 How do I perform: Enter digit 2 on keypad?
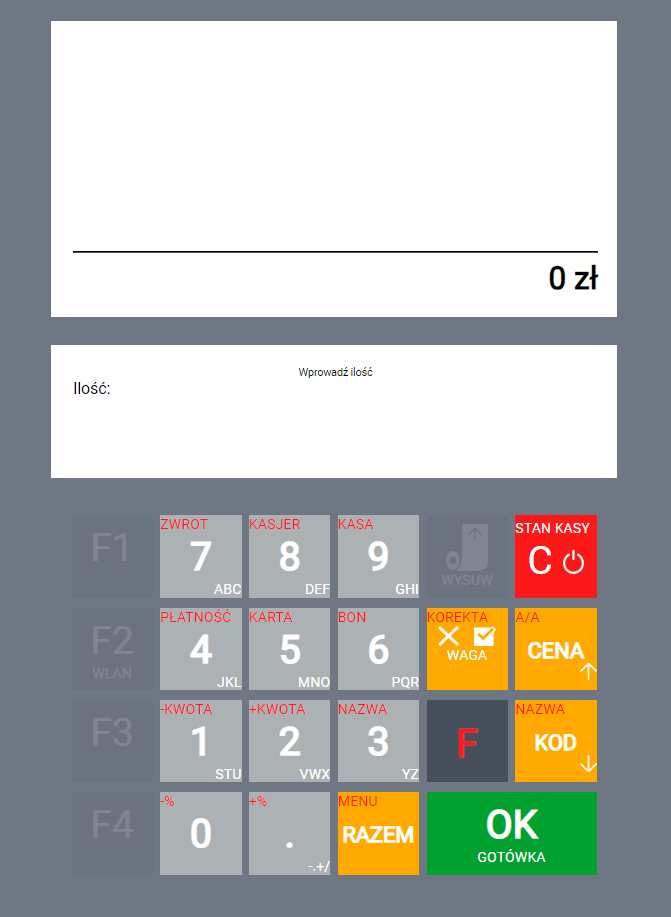pos(289,741)
